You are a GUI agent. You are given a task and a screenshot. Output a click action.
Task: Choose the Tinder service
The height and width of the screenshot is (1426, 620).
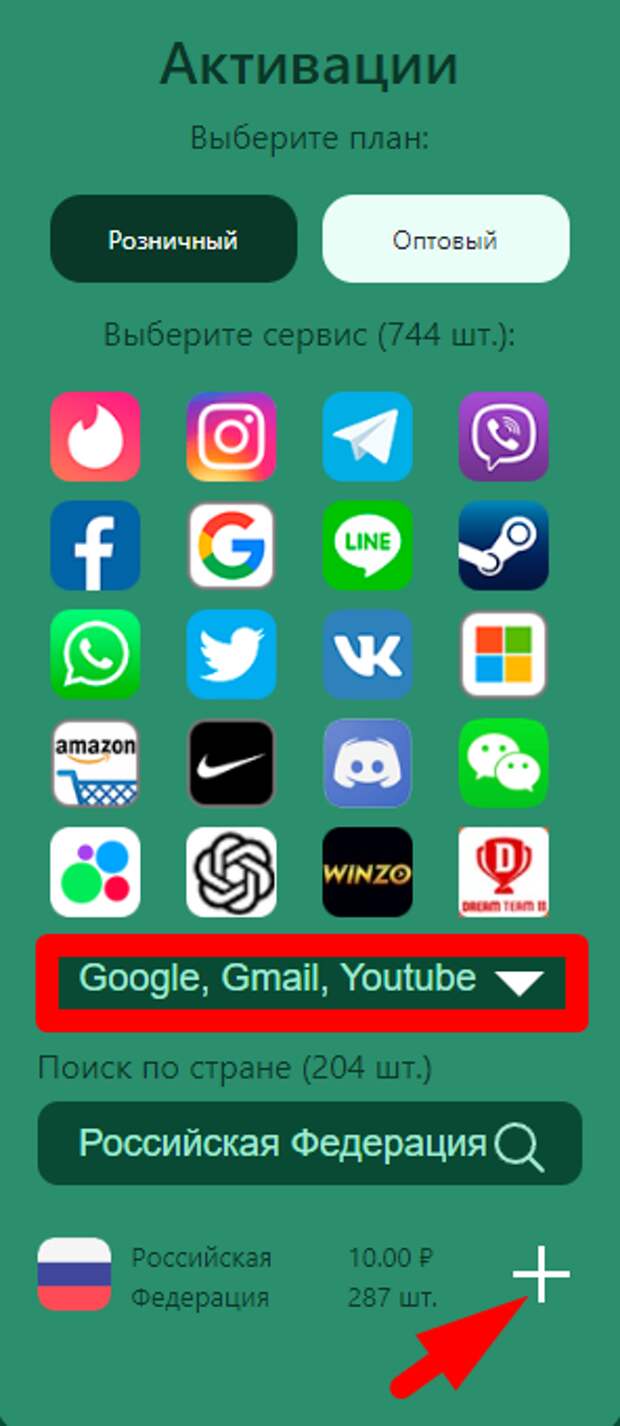[x=95, y=437]
